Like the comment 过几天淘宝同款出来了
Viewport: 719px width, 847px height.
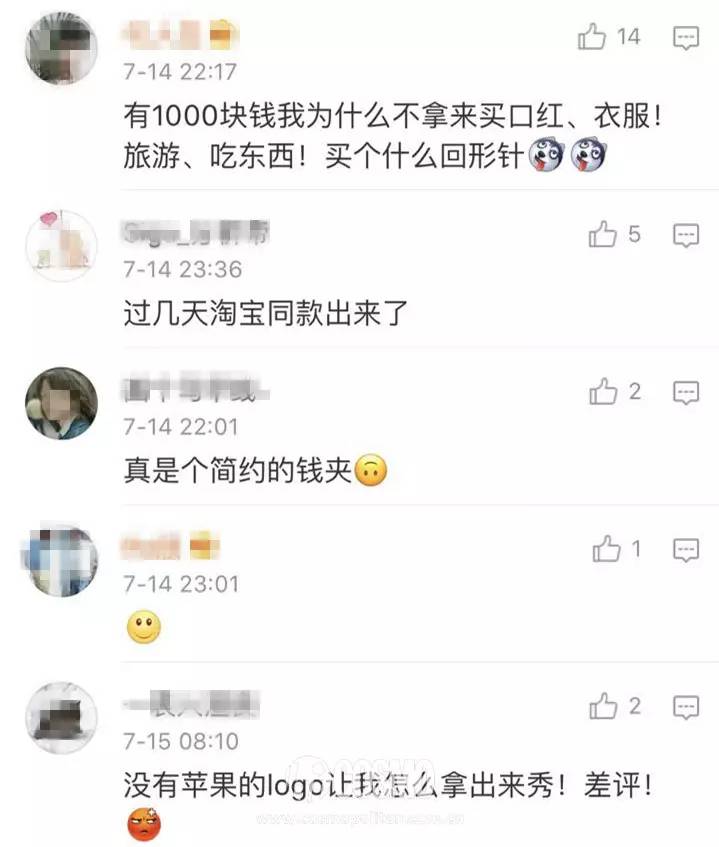(603, 235)
